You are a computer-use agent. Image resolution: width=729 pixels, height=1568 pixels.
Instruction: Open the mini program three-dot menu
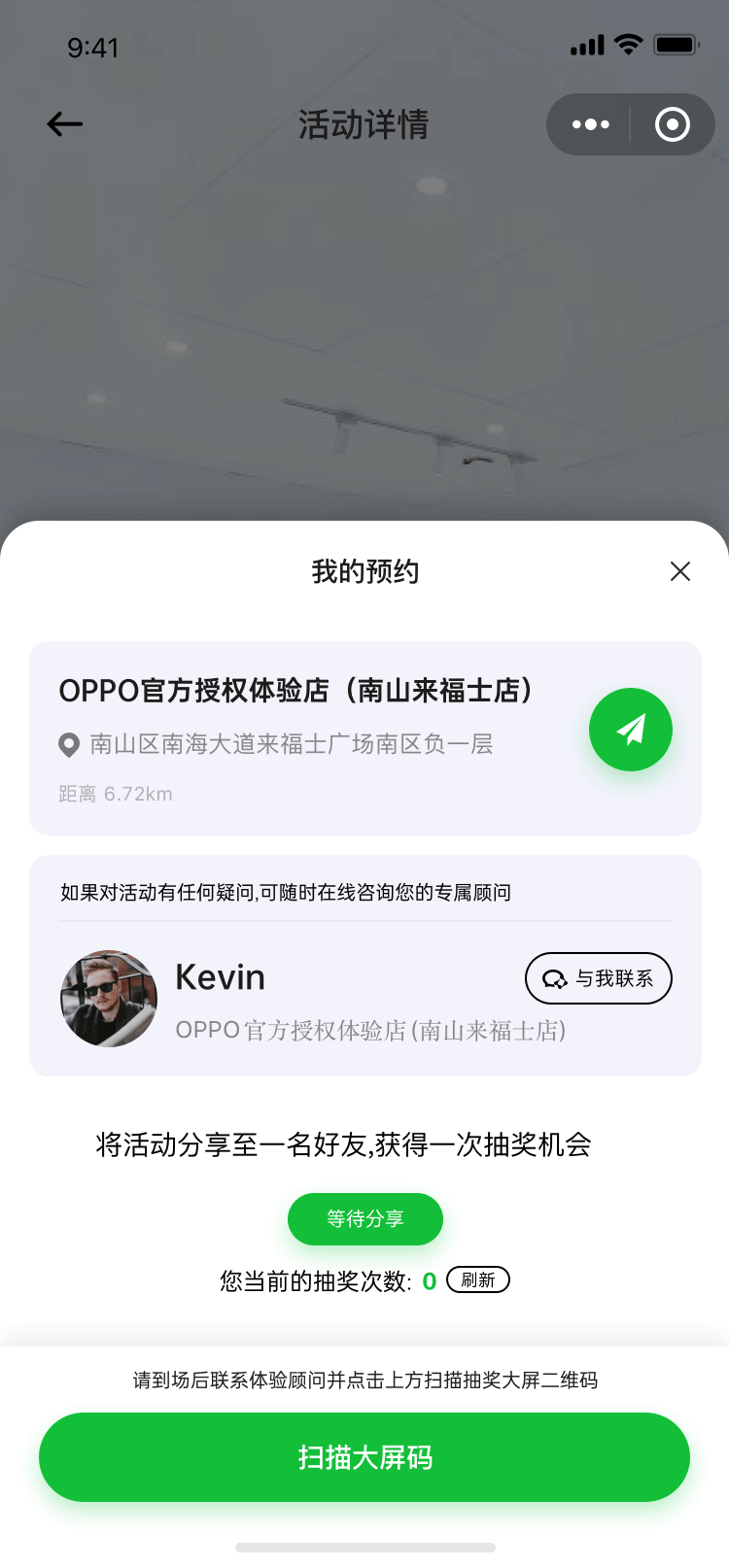pyautogui.click(x=591, y=124)
